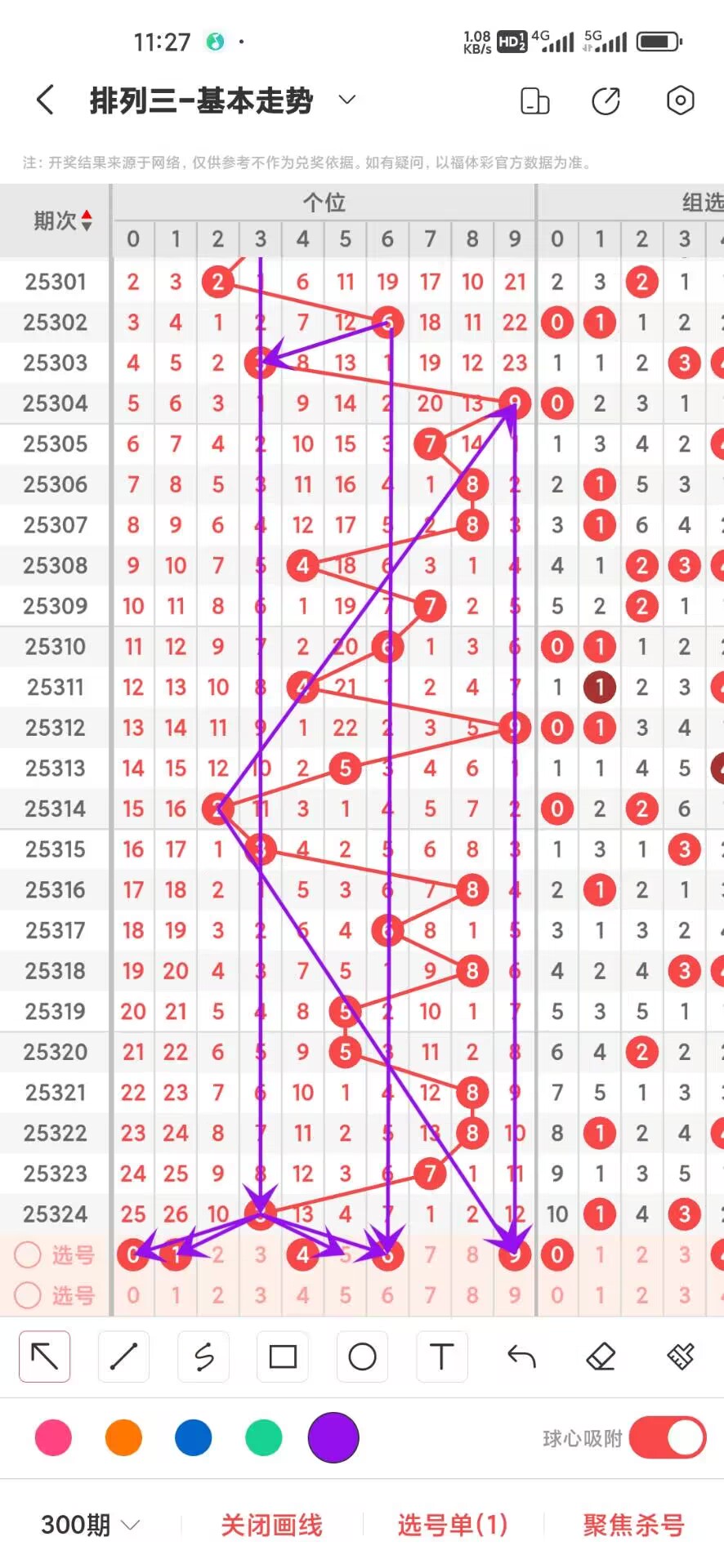Share the trend chart
Screen dimensions: 724x1568
tap(606, 101)
